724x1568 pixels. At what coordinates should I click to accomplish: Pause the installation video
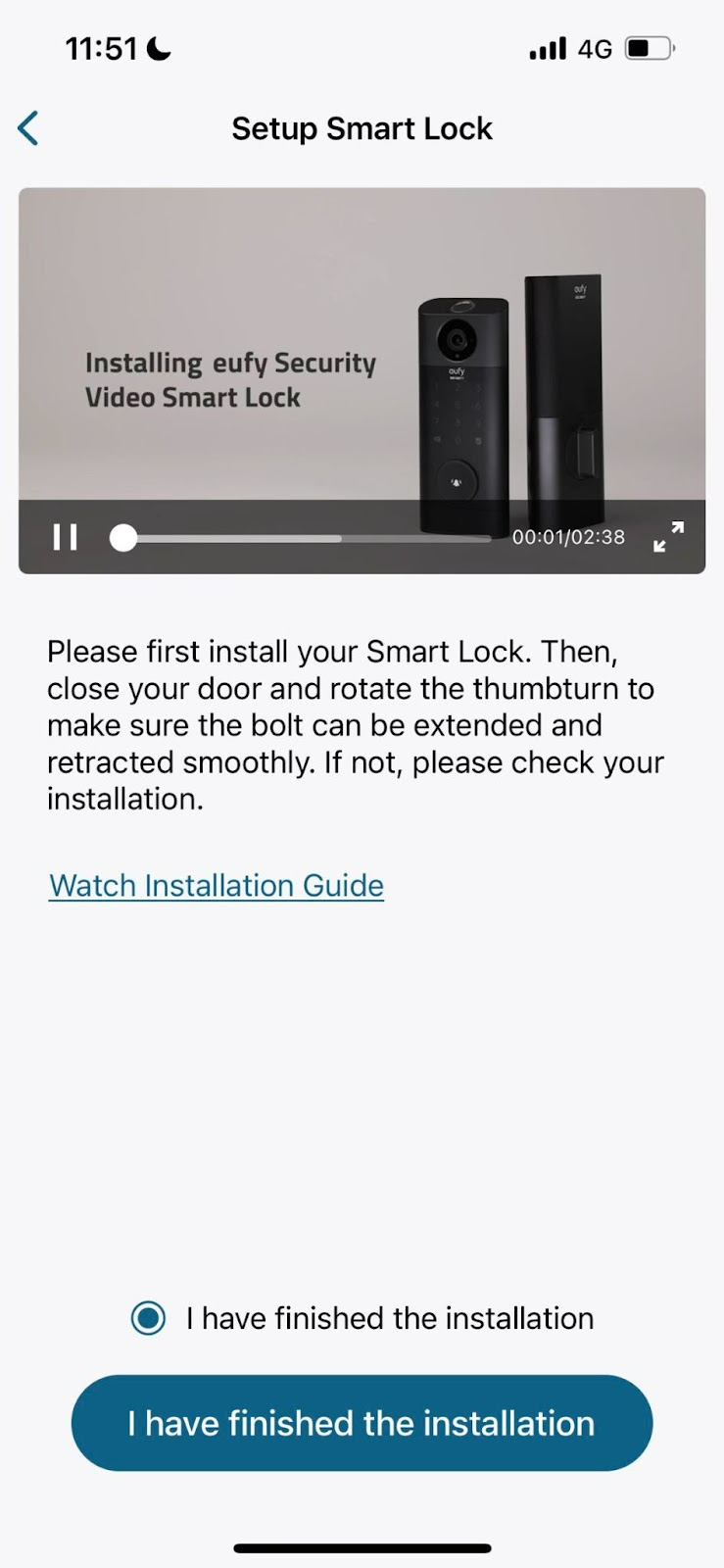pos(66,537)
